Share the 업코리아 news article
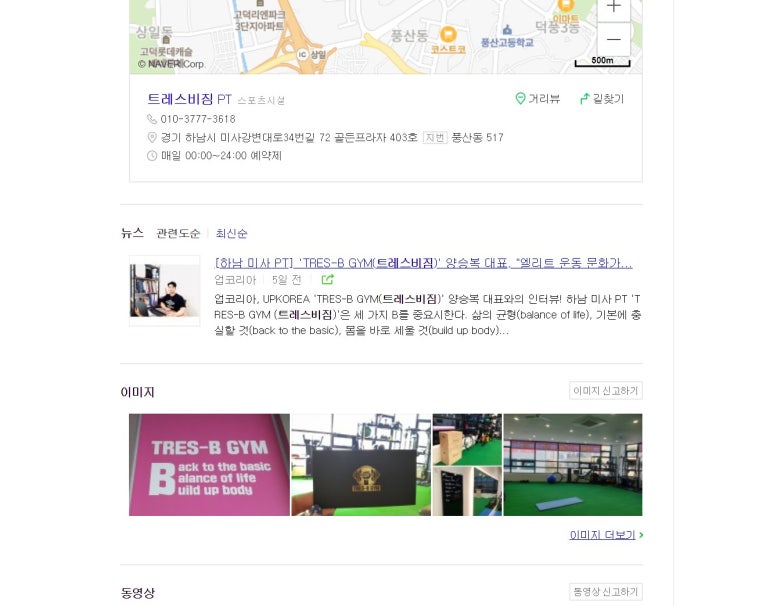The height and width of the screenshot is (606, 773). click(x=327, y=280)
